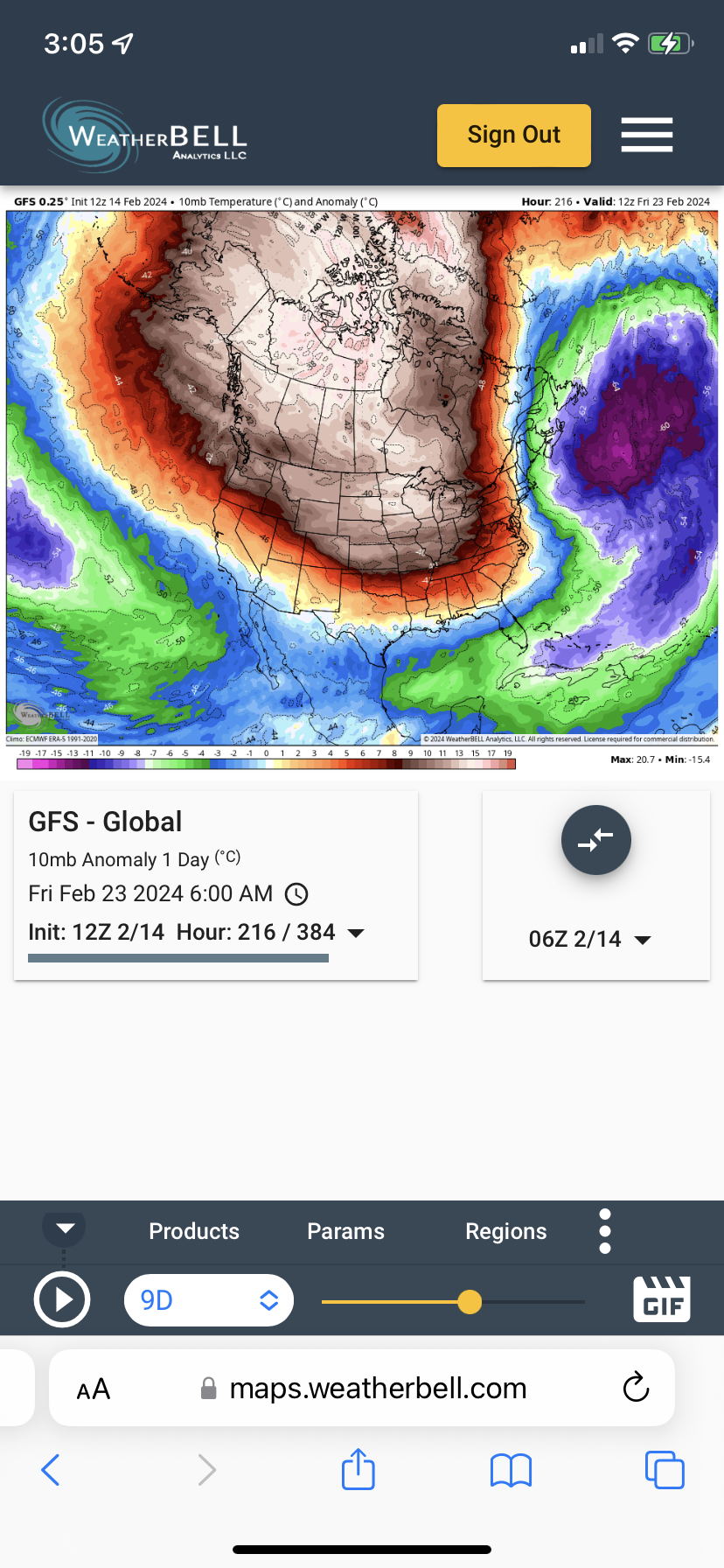The width and height of the screenshot is (724, 1568).
Task: Tap the compare runs arrows button
Action: (595, 840)
